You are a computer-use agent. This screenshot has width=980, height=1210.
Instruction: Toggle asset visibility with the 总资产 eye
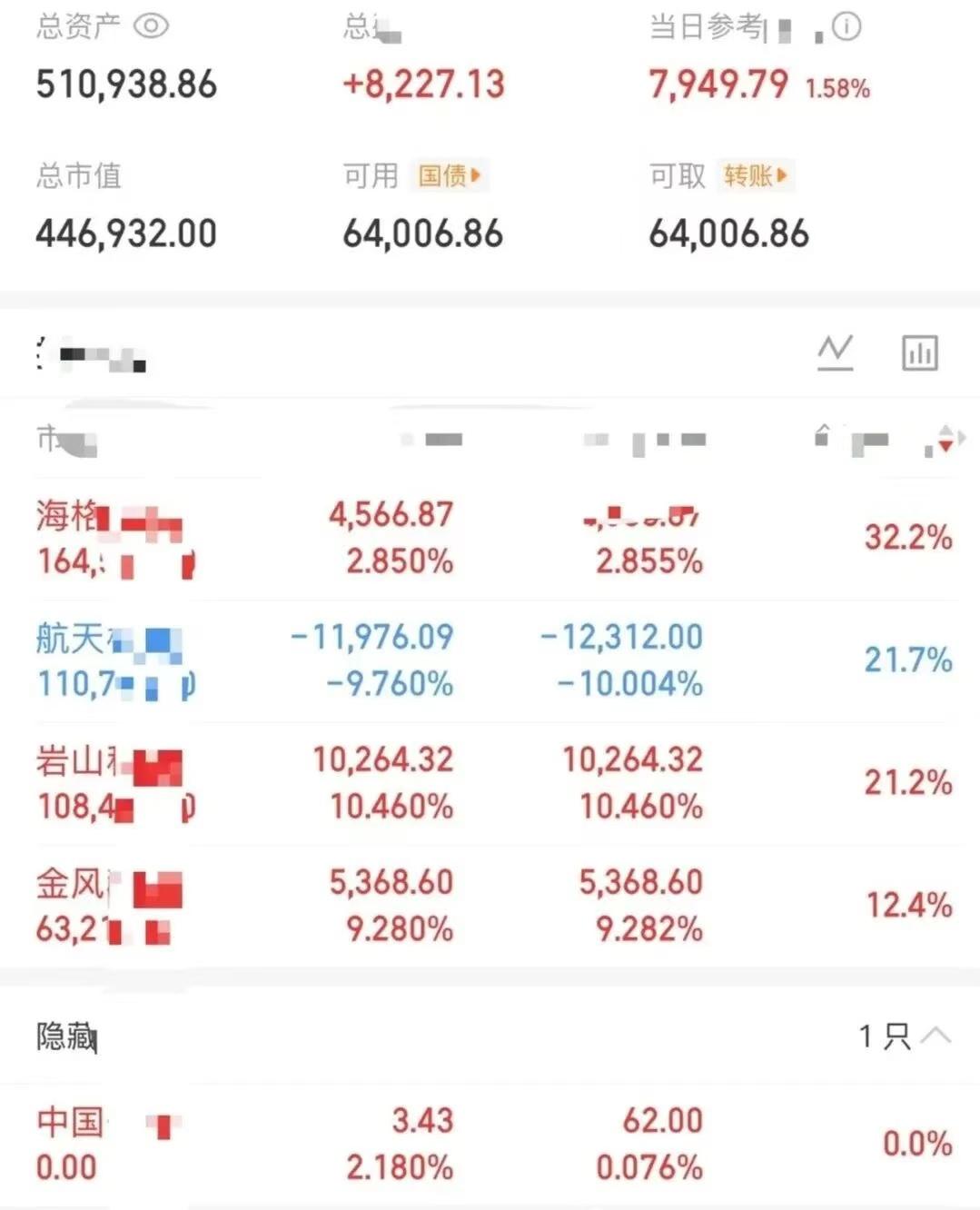(x=152, y=27)
